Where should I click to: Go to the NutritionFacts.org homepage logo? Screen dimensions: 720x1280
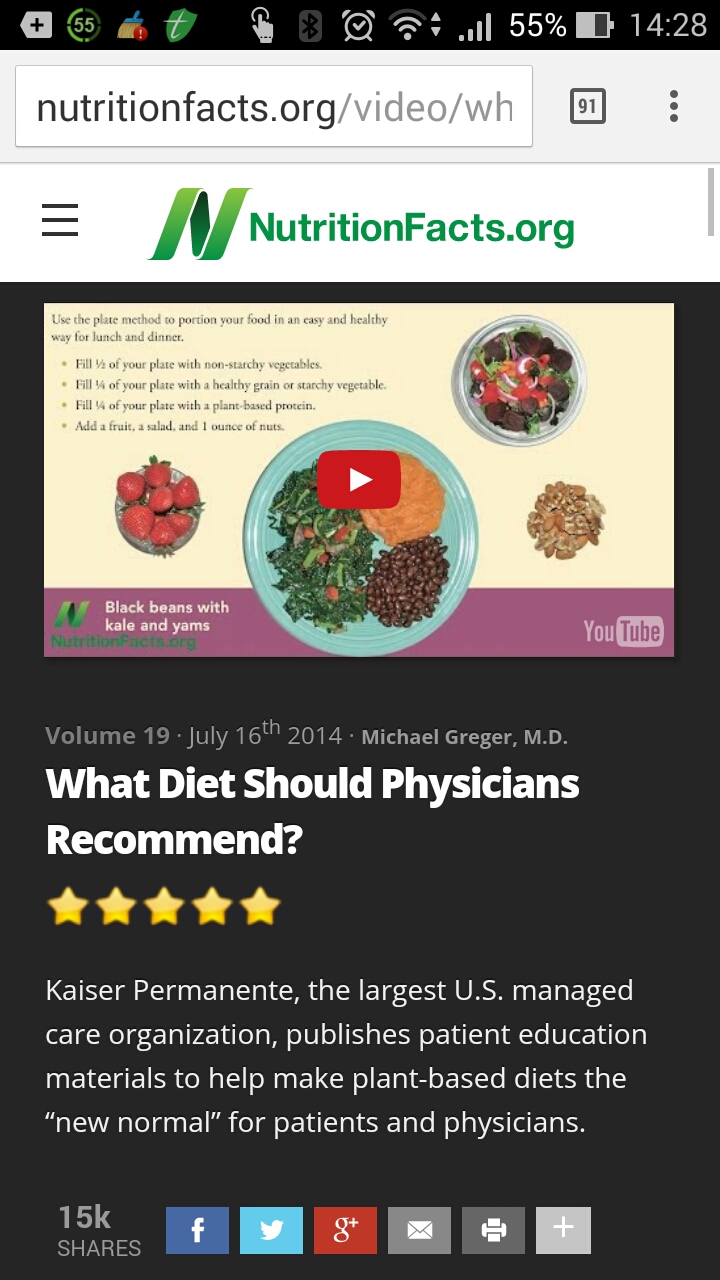[x=362, y=224]
